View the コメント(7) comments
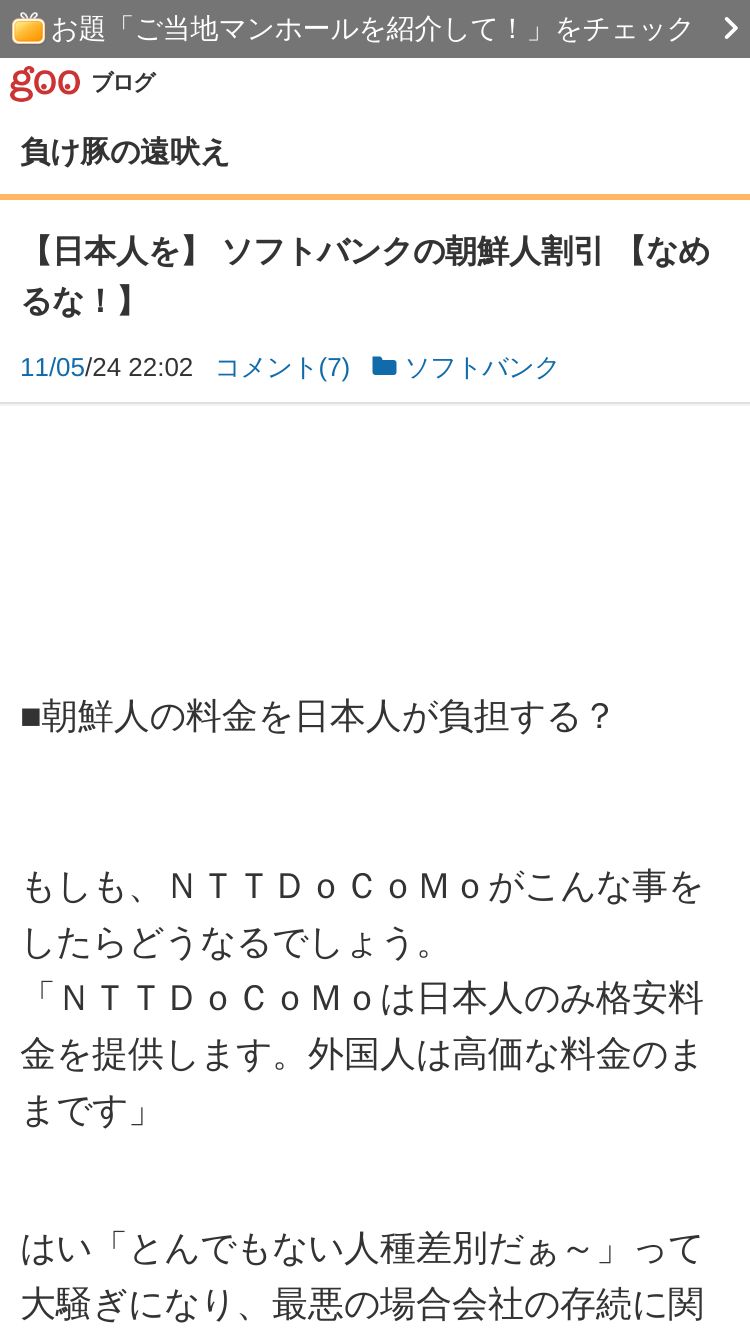 (x=283, y=367)
